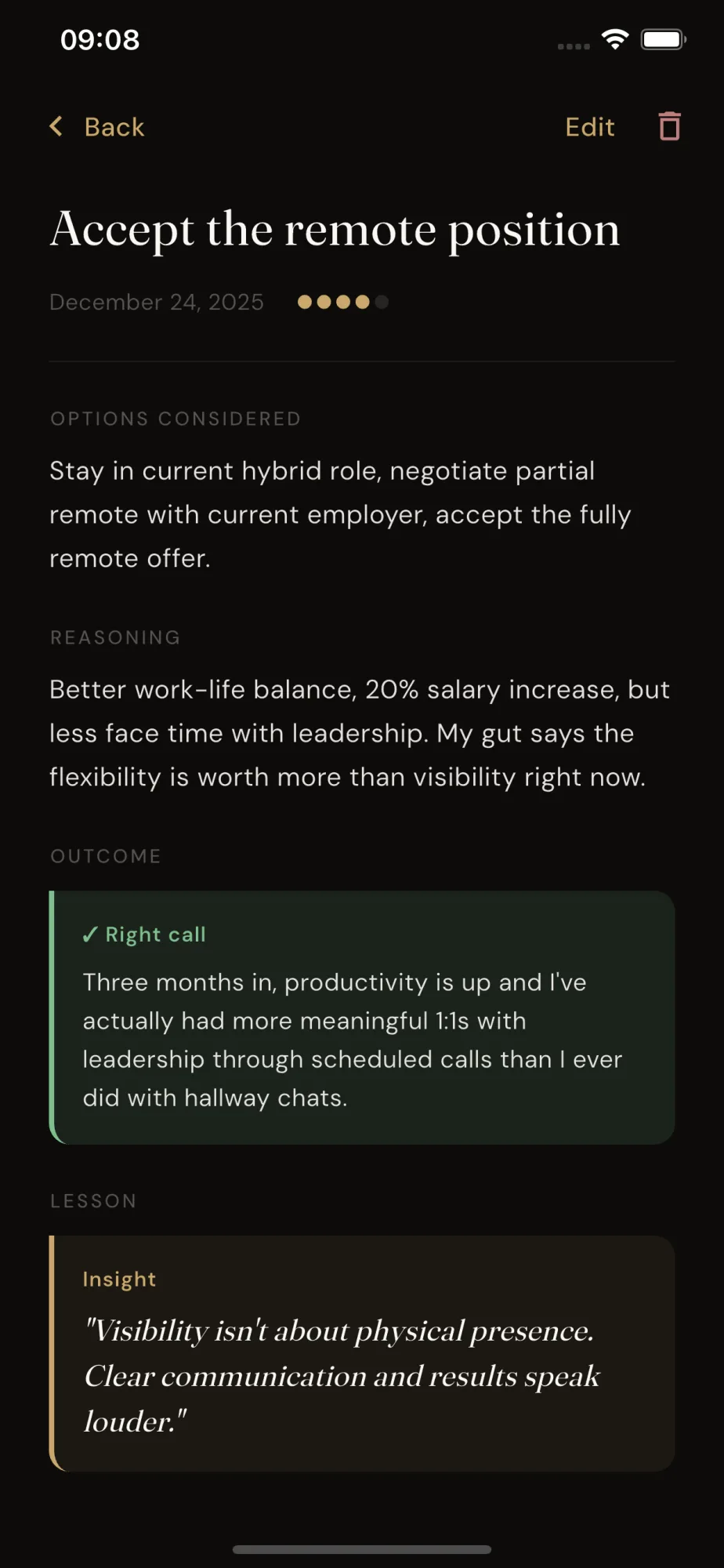Go back to the previous screen
724x1568 pixels.
pyautogui.click(x=97, y=127)
